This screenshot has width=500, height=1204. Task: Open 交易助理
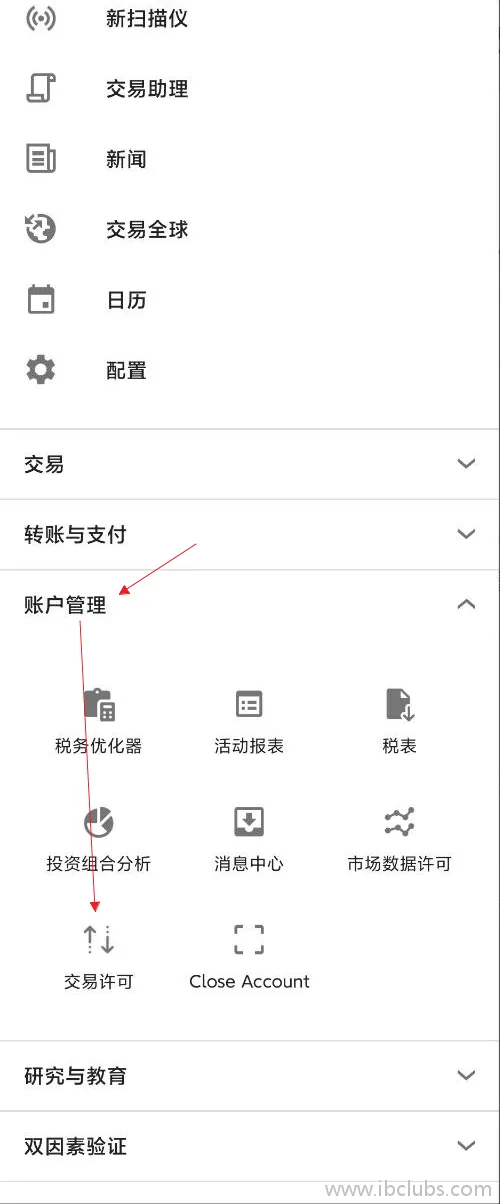pyautogui.click(x=250, y=89)
